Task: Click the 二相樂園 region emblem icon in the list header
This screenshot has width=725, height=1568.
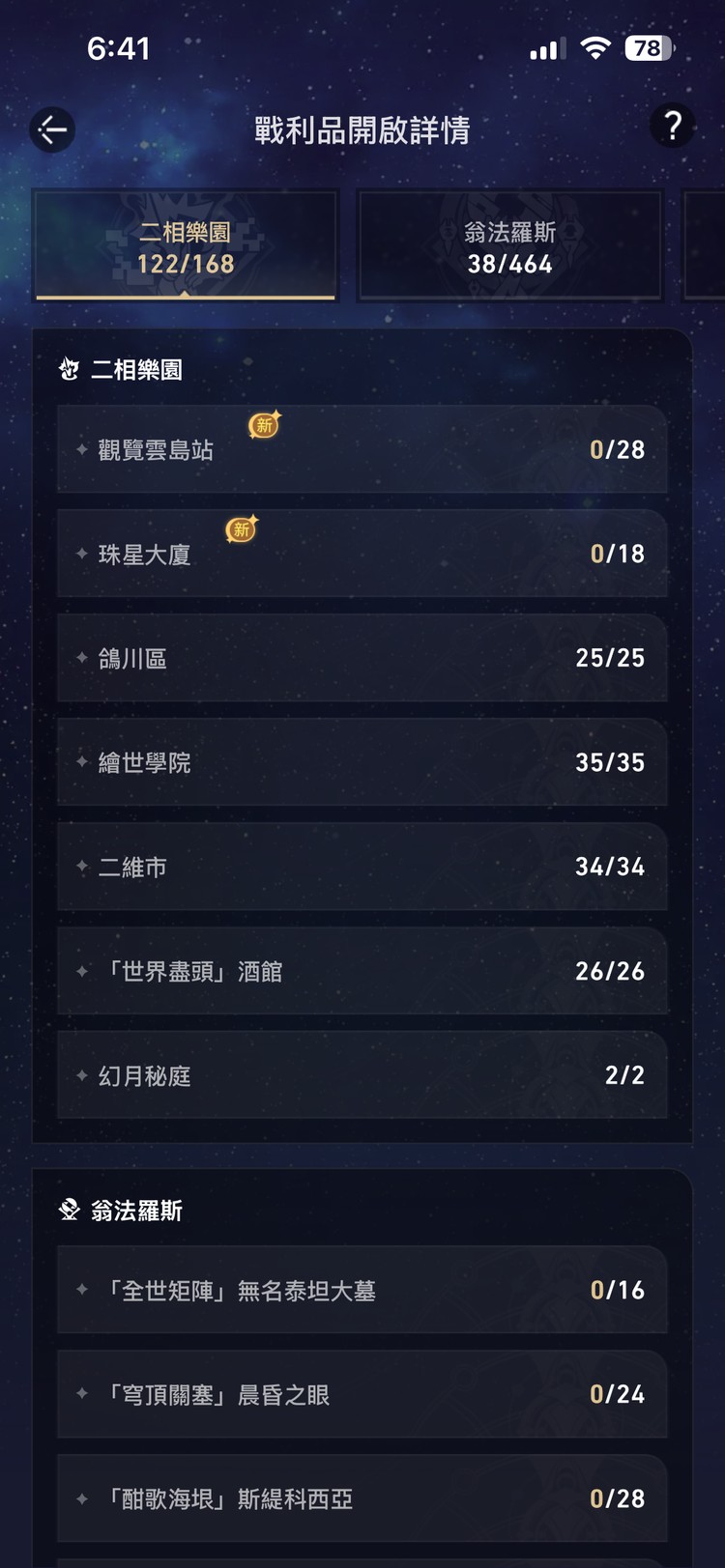Action: (68, 370)
